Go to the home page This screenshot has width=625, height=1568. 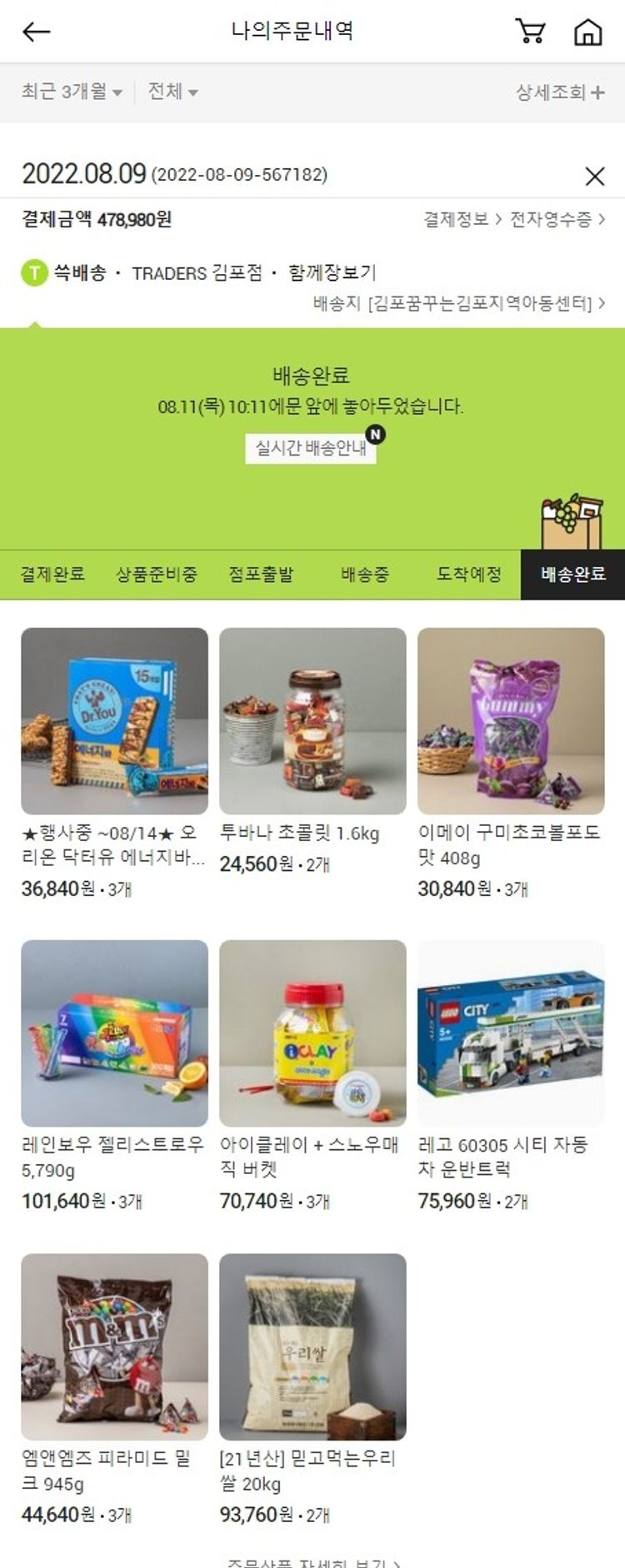[x=587, y=32]
